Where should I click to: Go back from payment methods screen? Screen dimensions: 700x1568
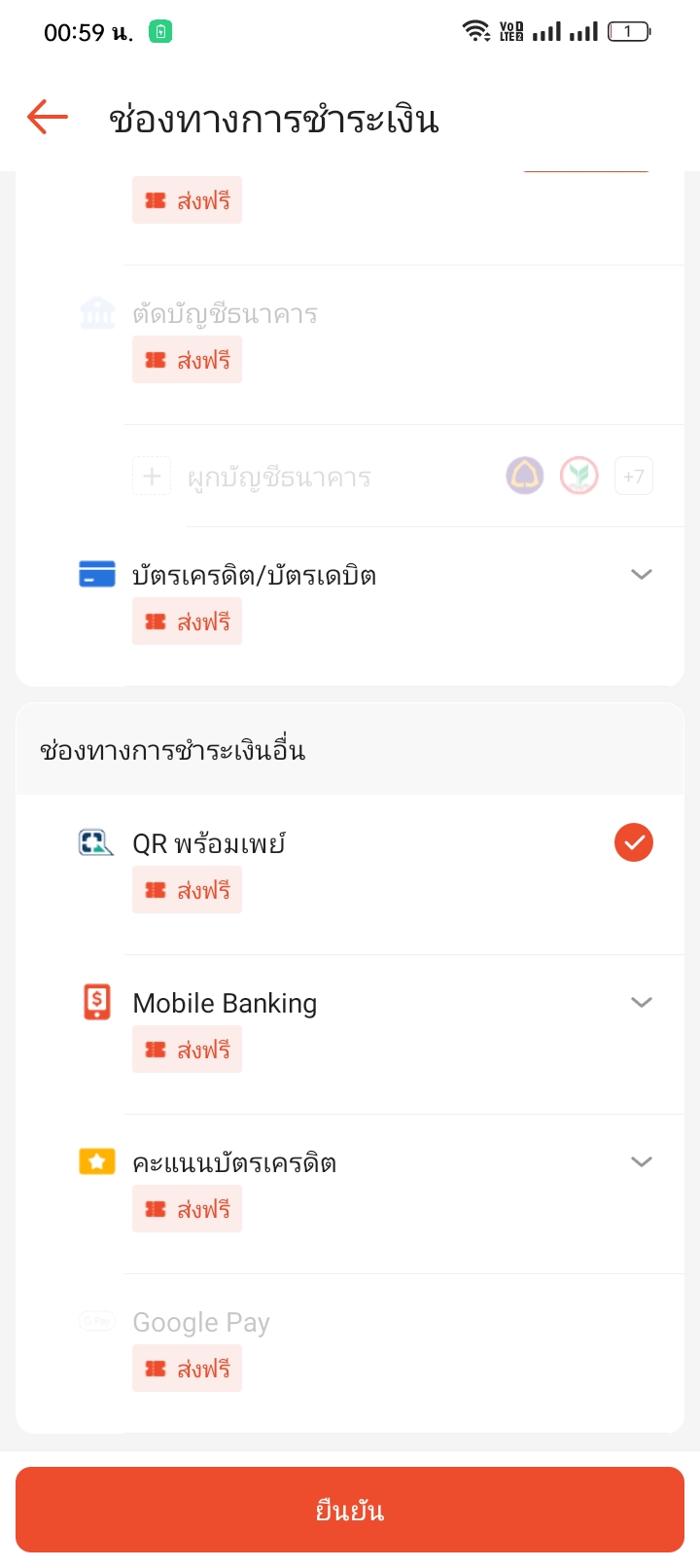(48, 118)
